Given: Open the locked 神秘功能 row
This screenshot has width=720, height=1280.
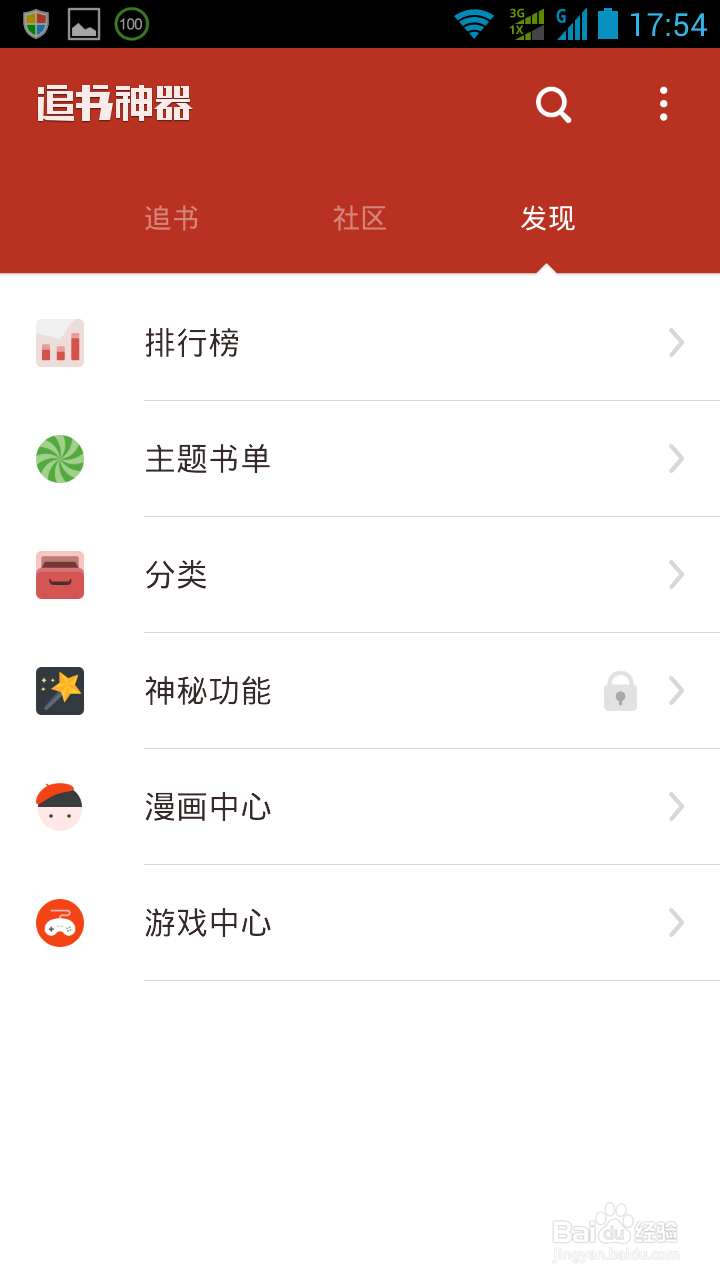Looking at the screenshot, I should point(360,691).
